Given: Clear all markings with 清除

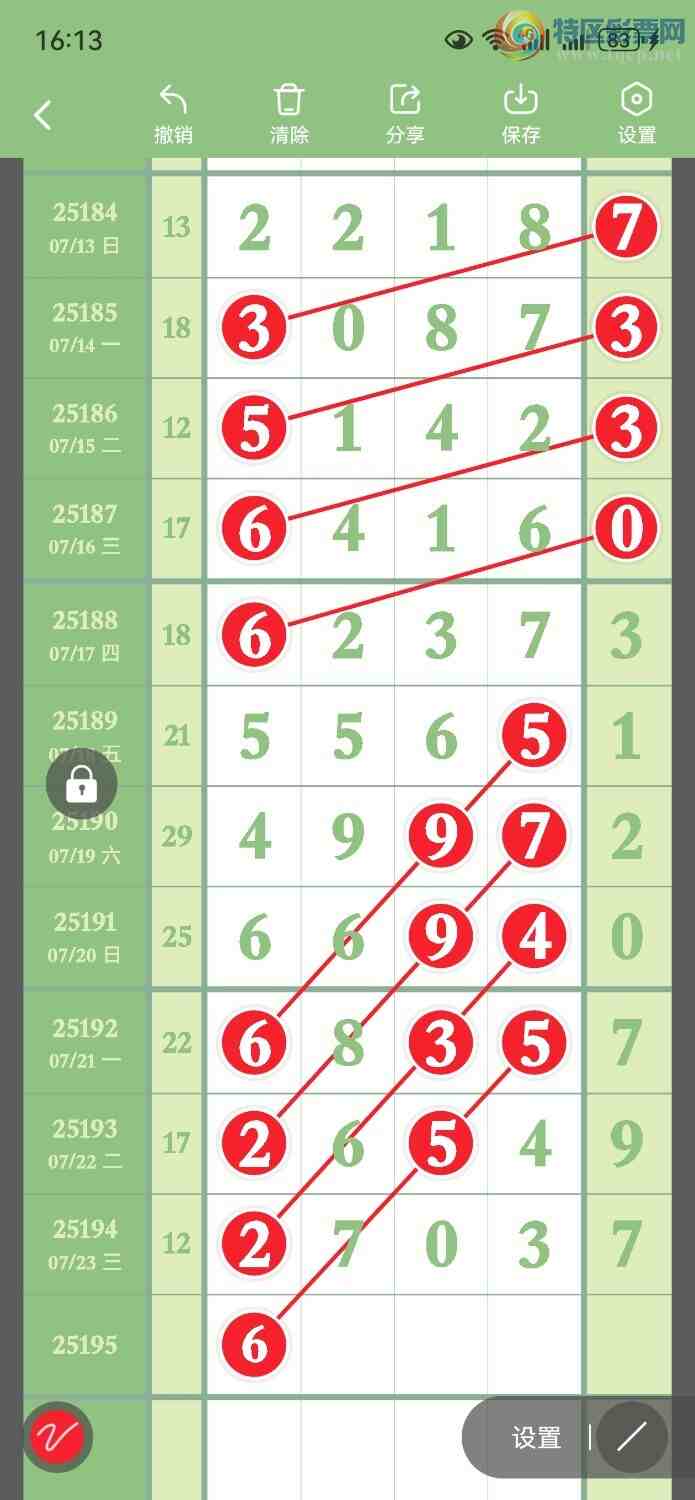Looking at the screenshot, I should pyautogui.click(x=289, y=114).
